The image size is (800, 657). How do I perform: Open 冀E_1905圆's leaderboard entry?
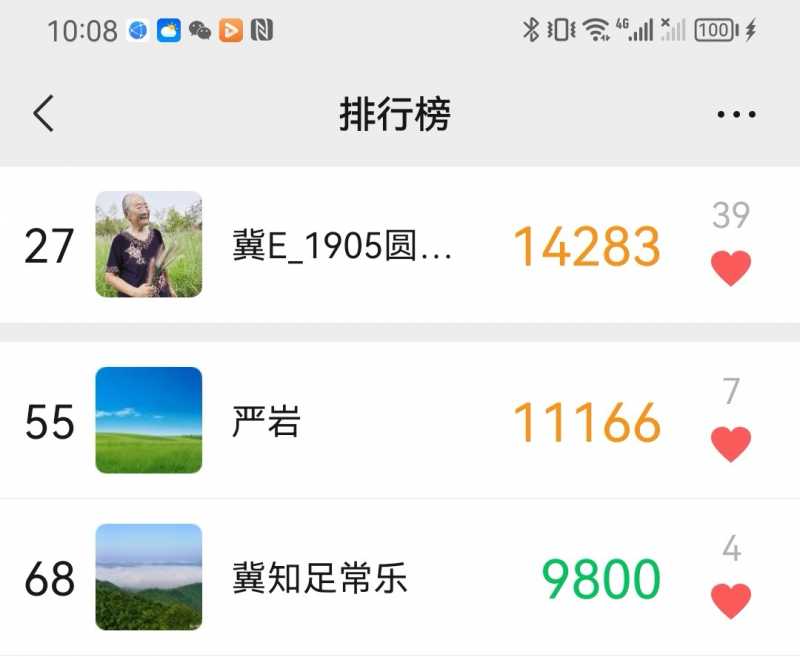pos(343,246)
